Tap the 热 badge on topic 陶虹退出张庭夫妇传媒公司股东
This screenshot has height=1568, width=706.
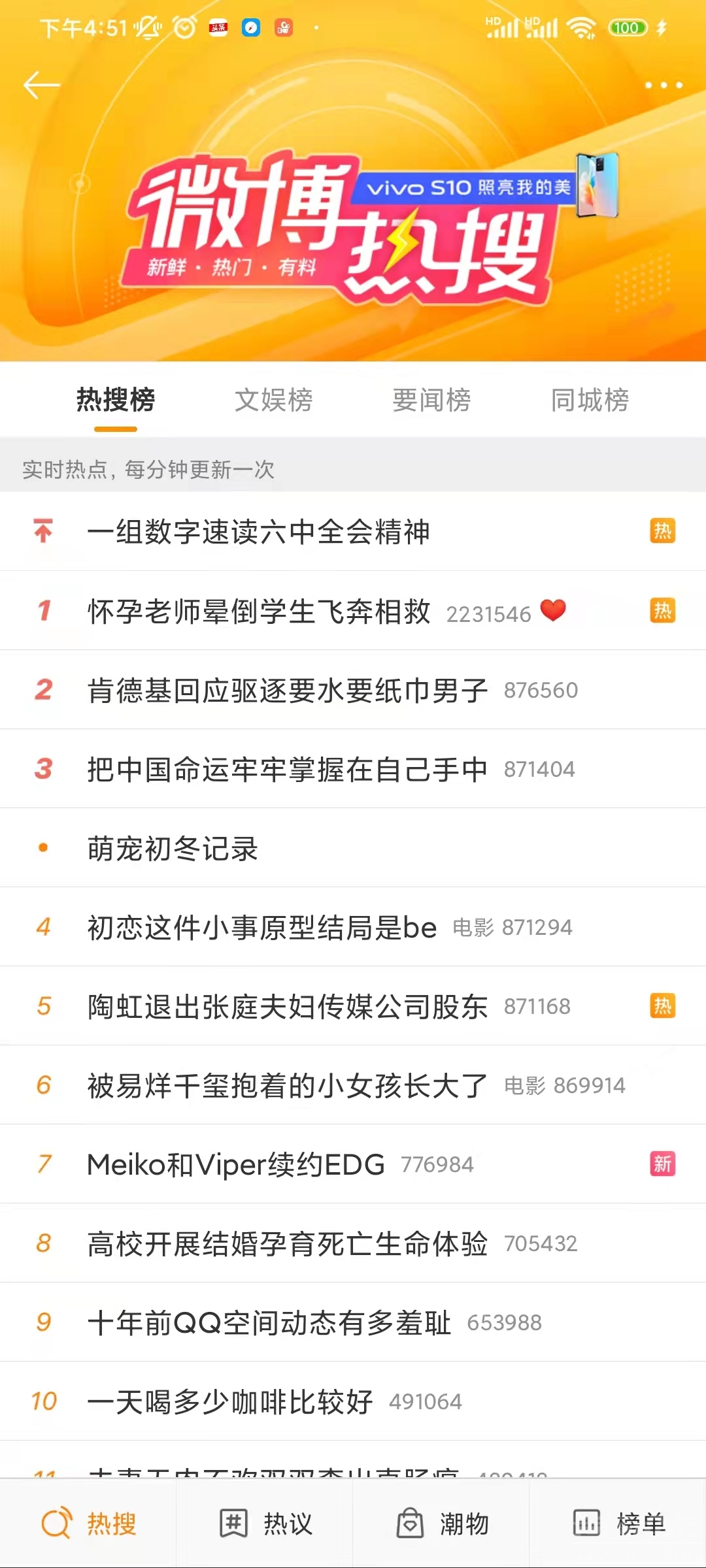(x=662, y=1006)
